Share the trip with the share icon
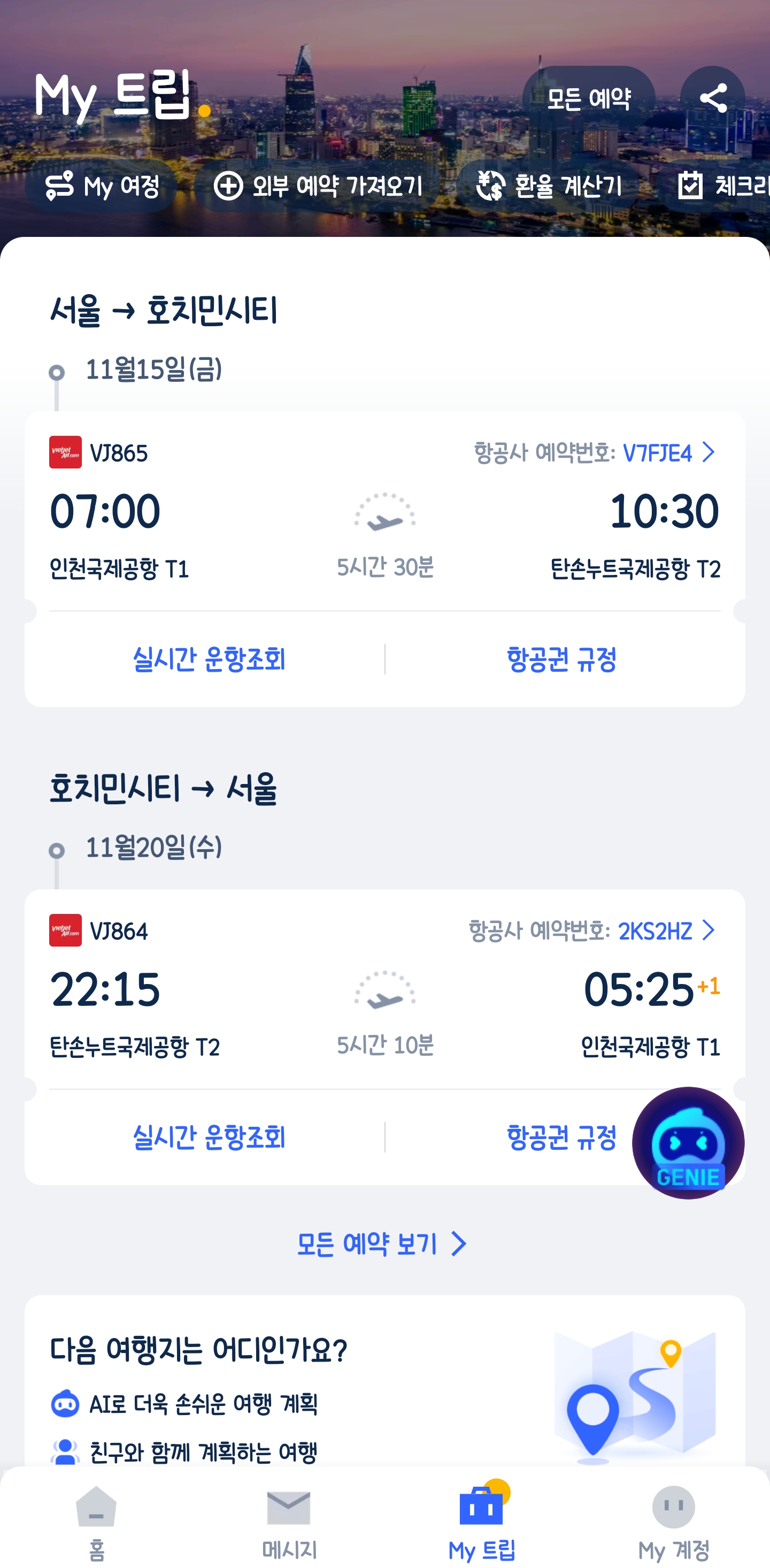The width and height of the screenshot is (770, 1568). tap(712, 98)
